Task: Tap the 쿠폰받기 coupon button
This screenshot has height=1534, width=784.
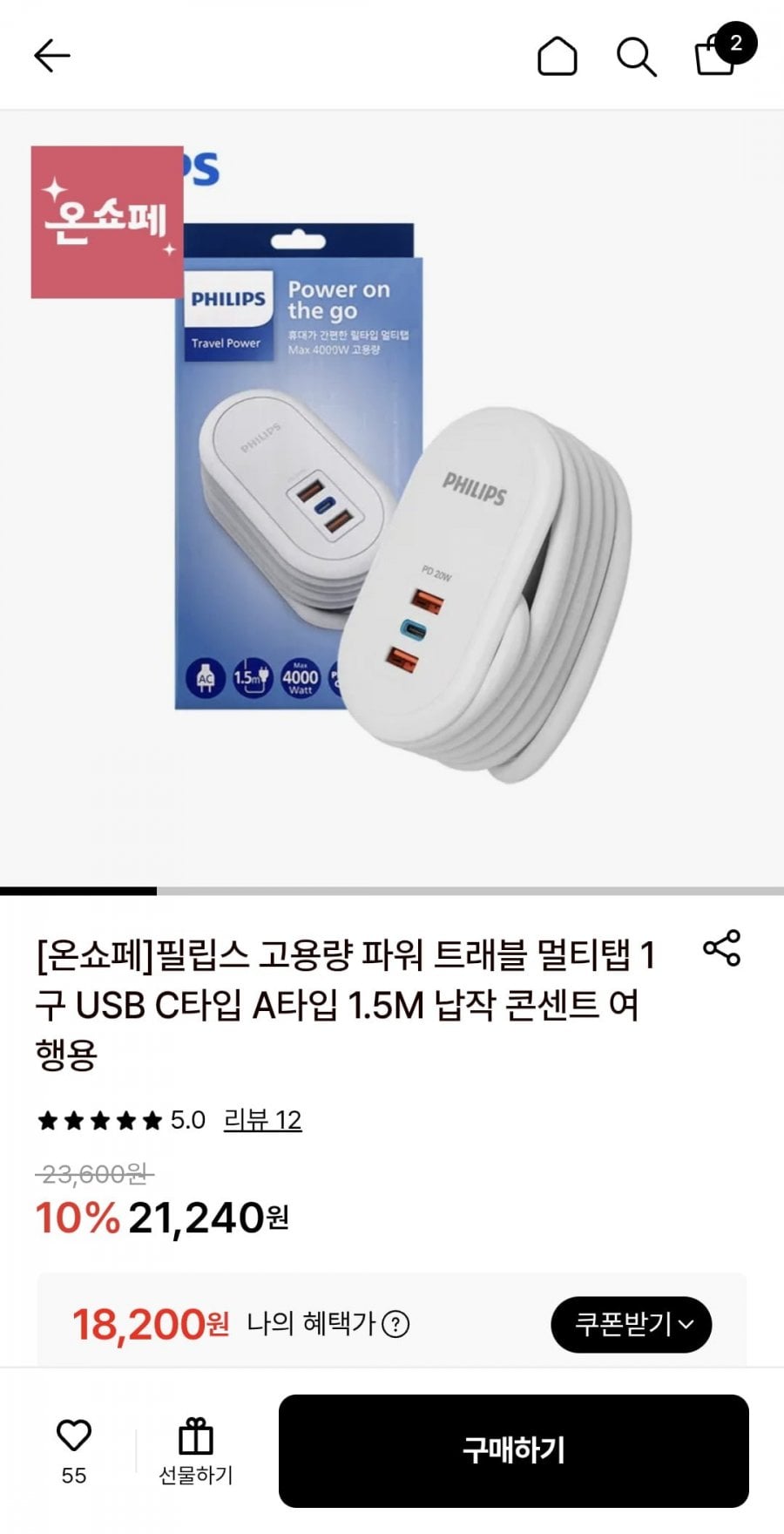Action: click(631, 1325)
